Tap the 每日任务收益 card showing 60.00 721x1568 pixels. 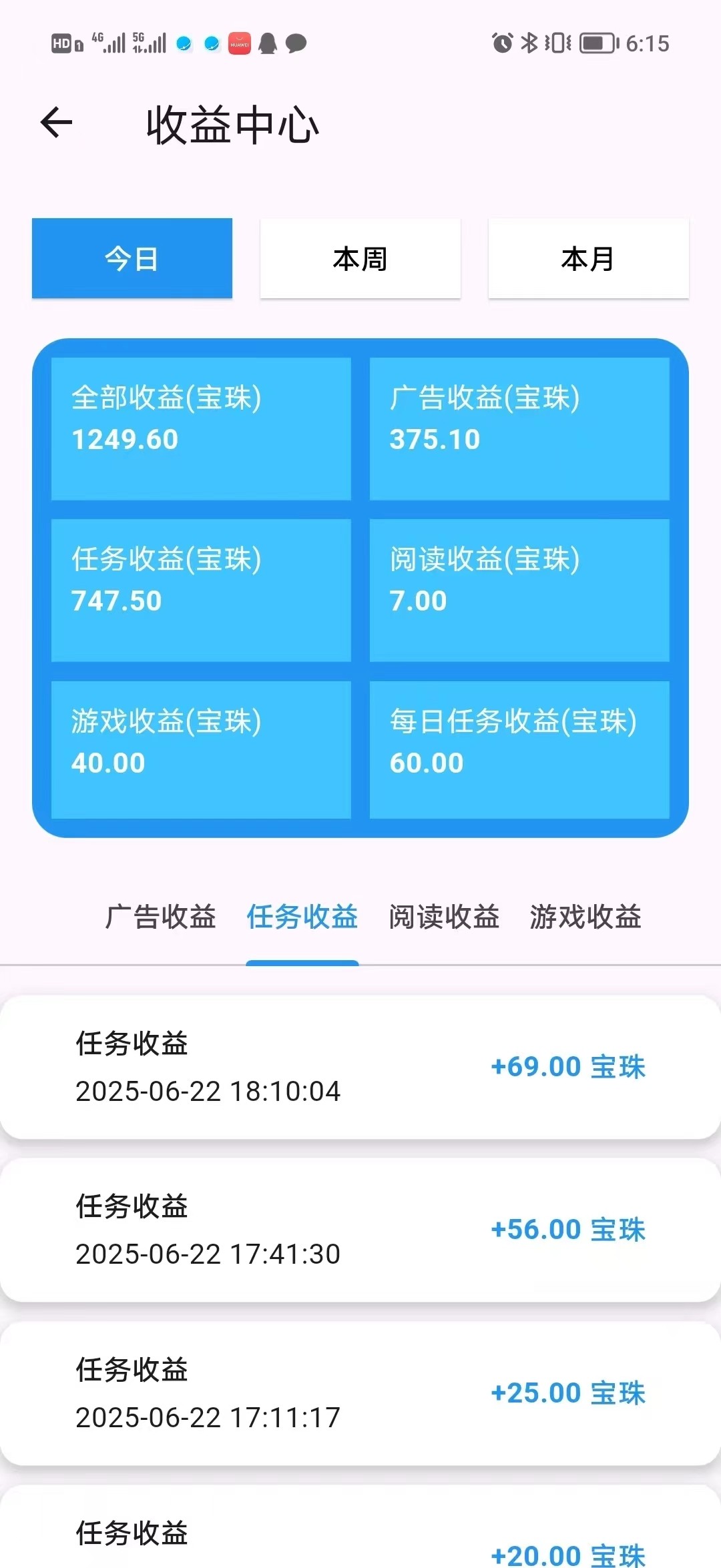pyautogui.click(x=519, y=749)
